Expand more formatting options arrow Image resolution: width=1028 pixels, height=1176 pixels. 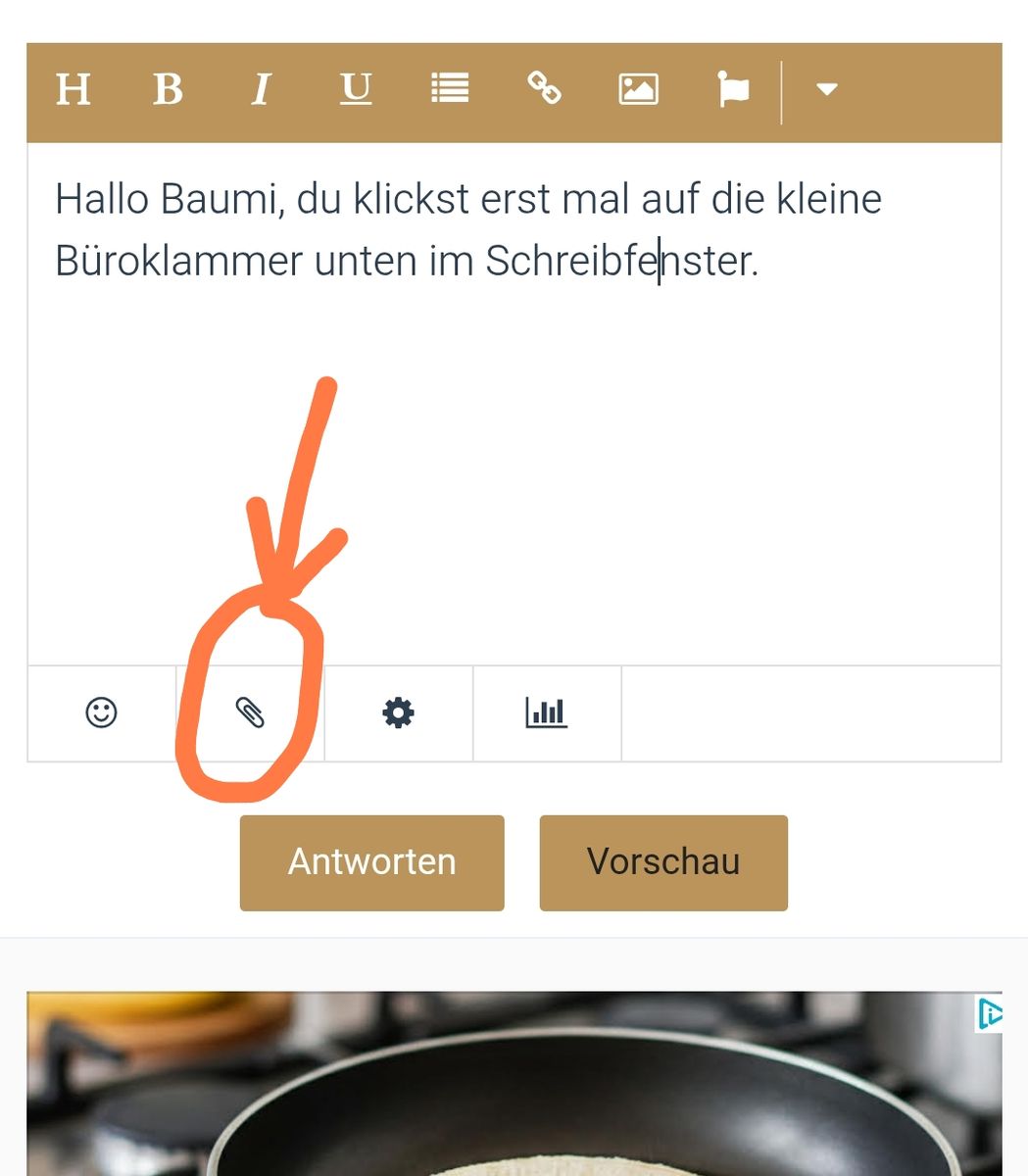pyautogui.click(x=826, y=90)
